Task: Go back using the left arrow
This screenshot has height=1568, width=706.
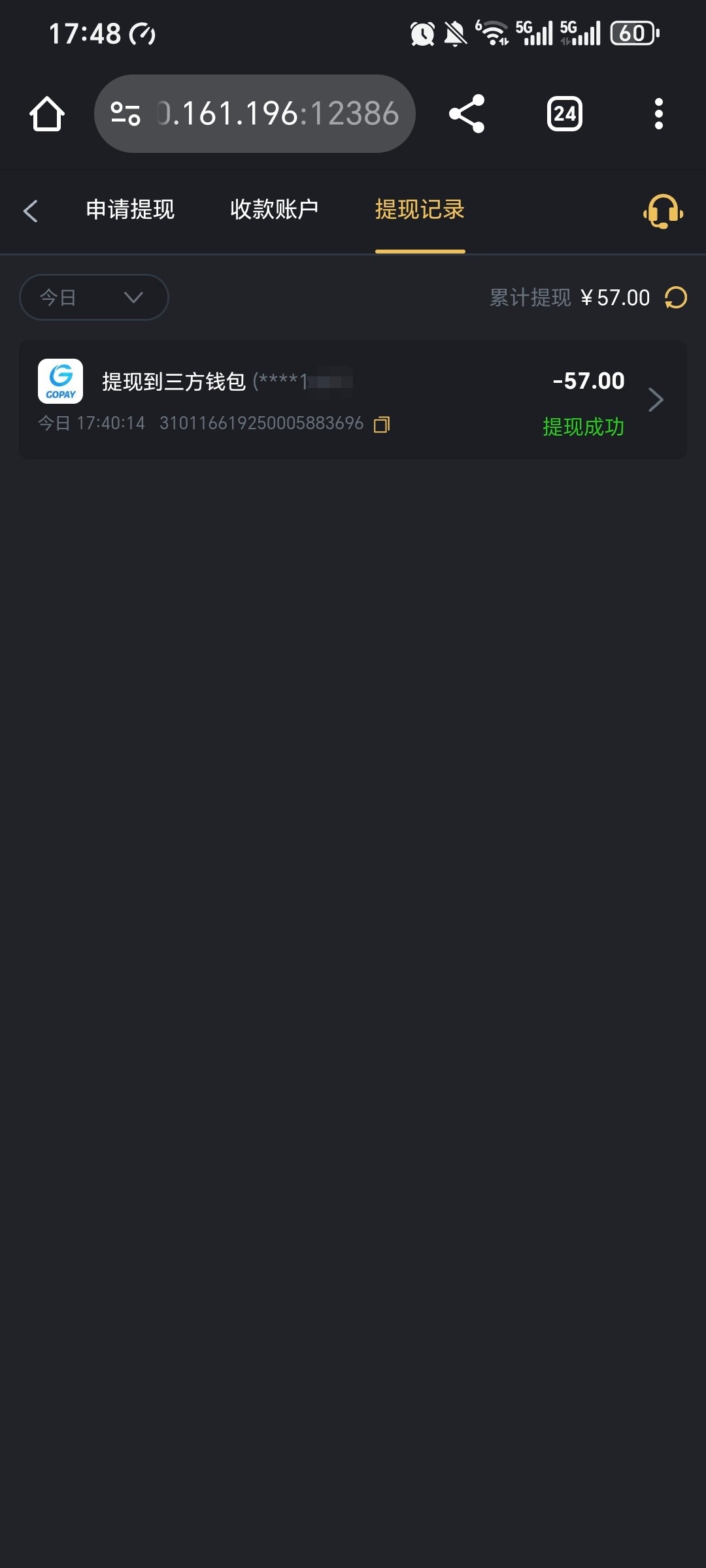Action: (31, 210)
